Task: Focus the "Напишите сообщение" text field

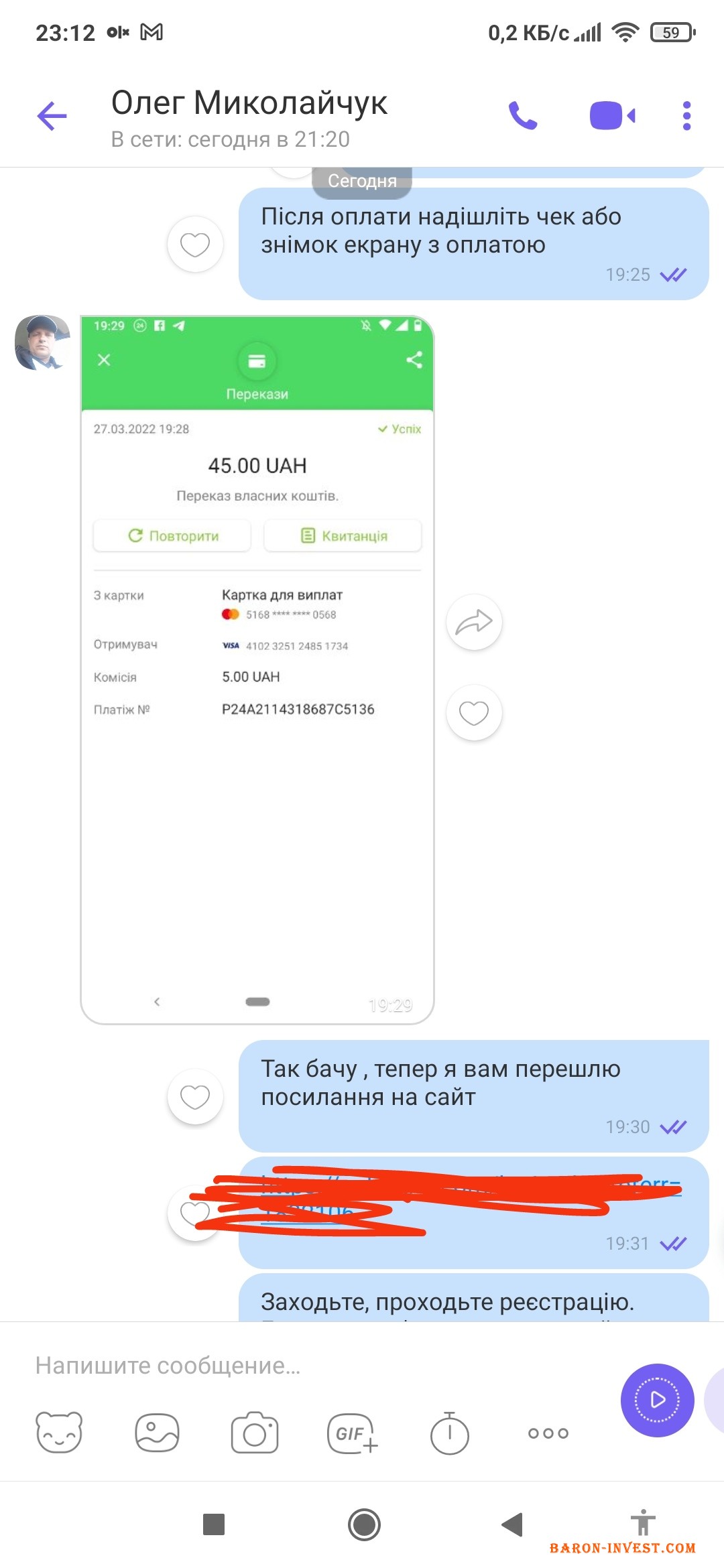Action: (x=302, y=1365)
